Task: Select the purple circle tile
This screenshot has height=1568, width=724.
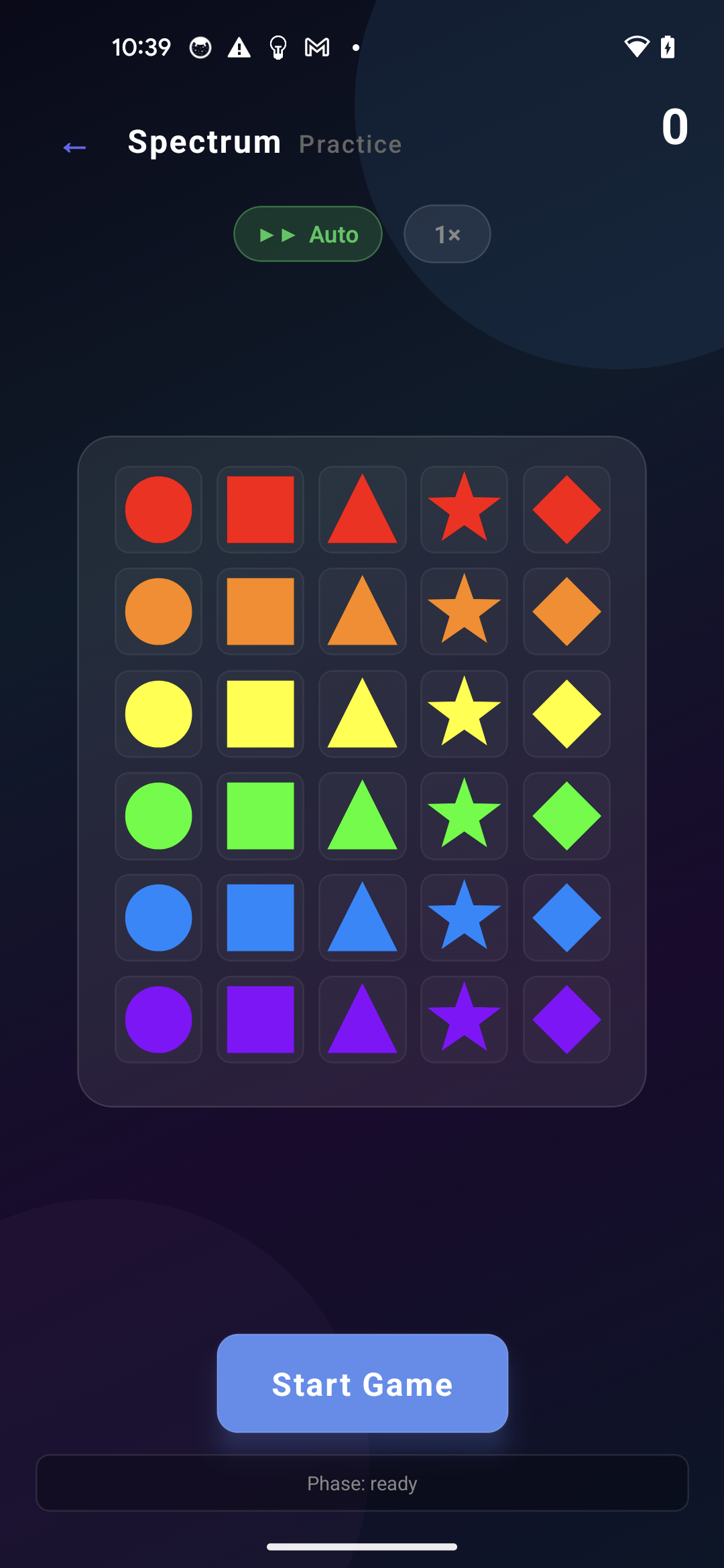Action: [x=158, y=1019]
